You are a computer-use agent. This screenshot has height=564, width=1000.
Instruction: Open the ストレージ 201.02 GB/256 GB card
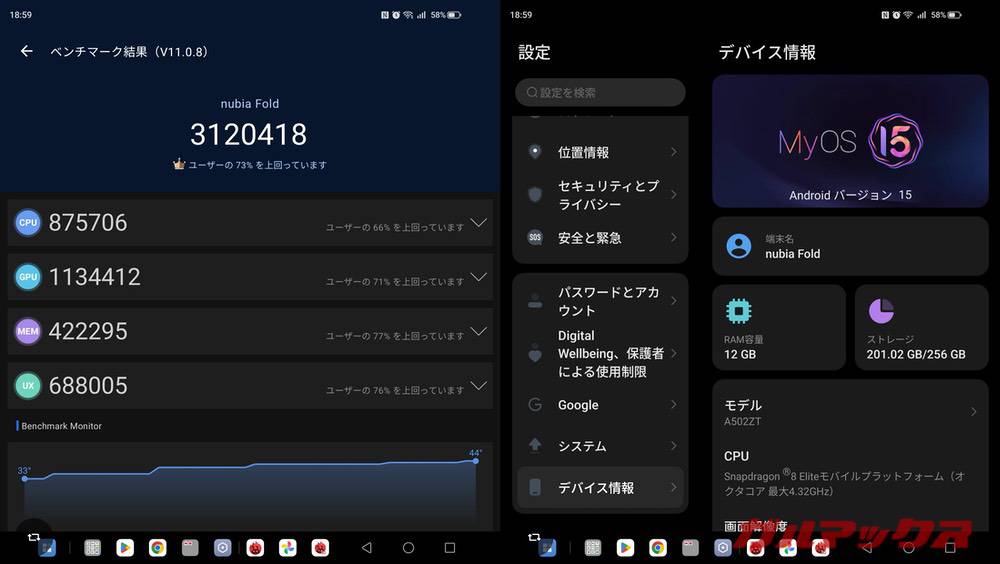921,328
